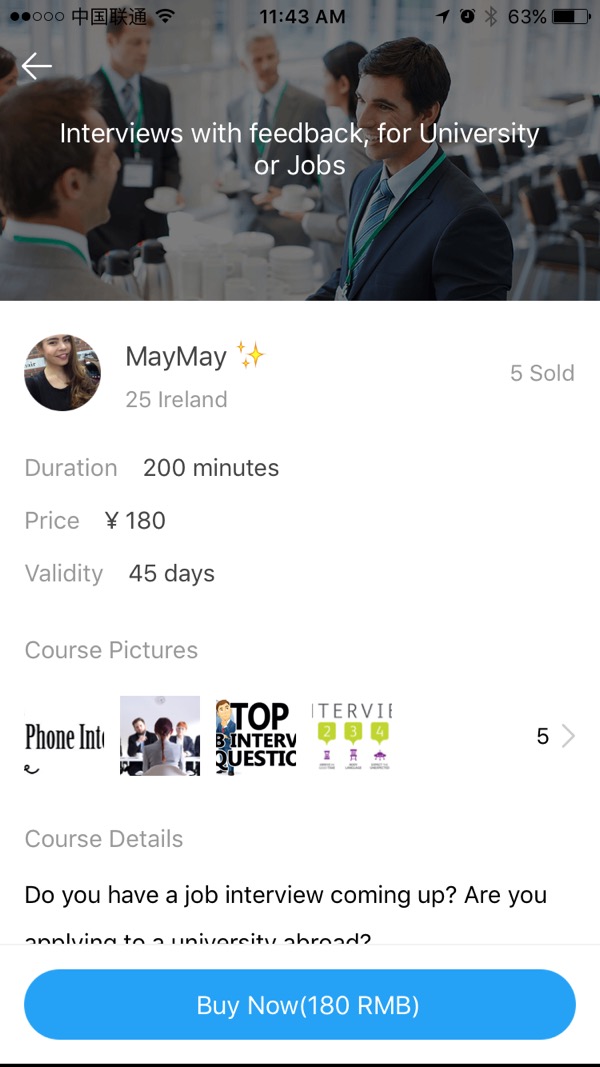
Task: Buy Now for 180 RMB
Action: 300,1004
